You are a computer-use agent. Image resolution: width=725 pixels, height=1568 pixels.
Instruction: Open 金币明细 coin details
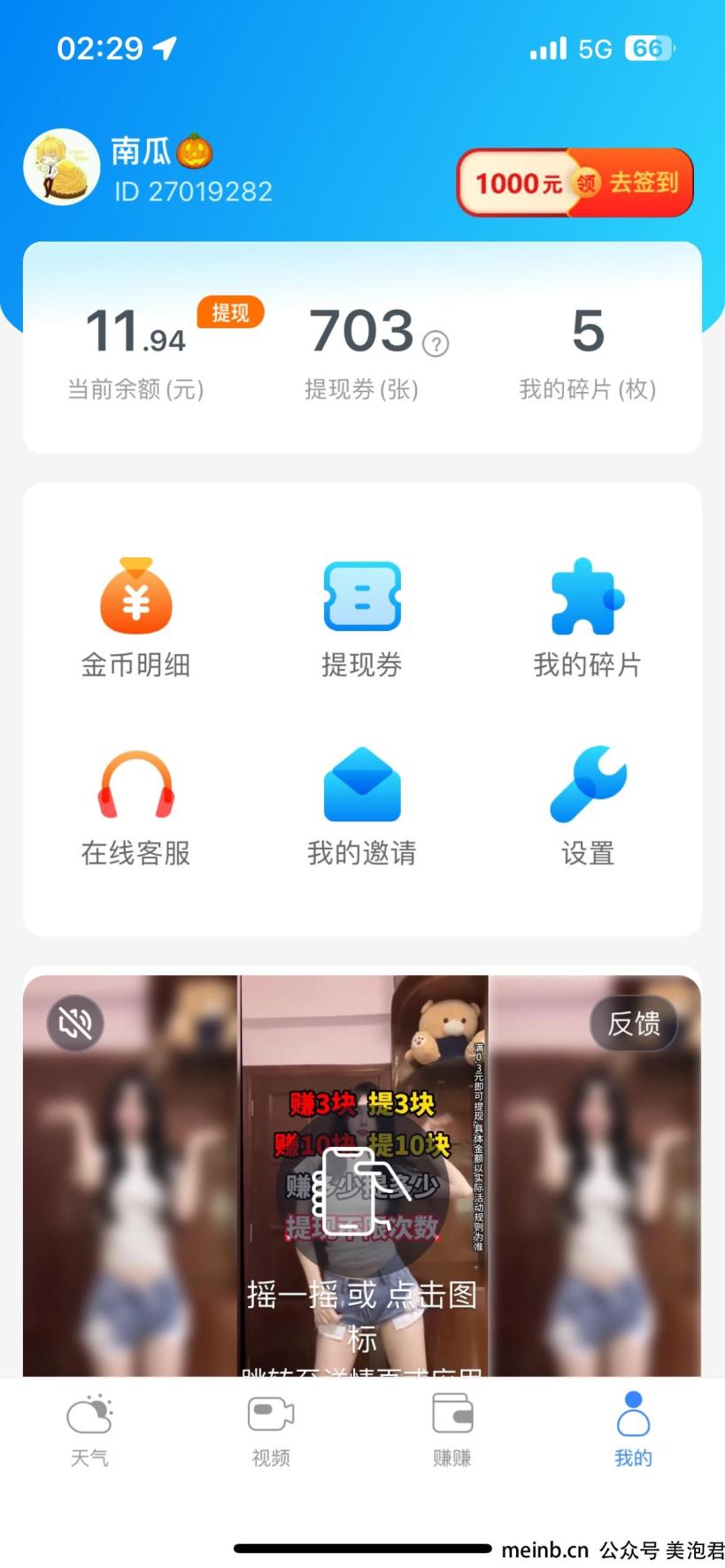click(x=136, y=618)
